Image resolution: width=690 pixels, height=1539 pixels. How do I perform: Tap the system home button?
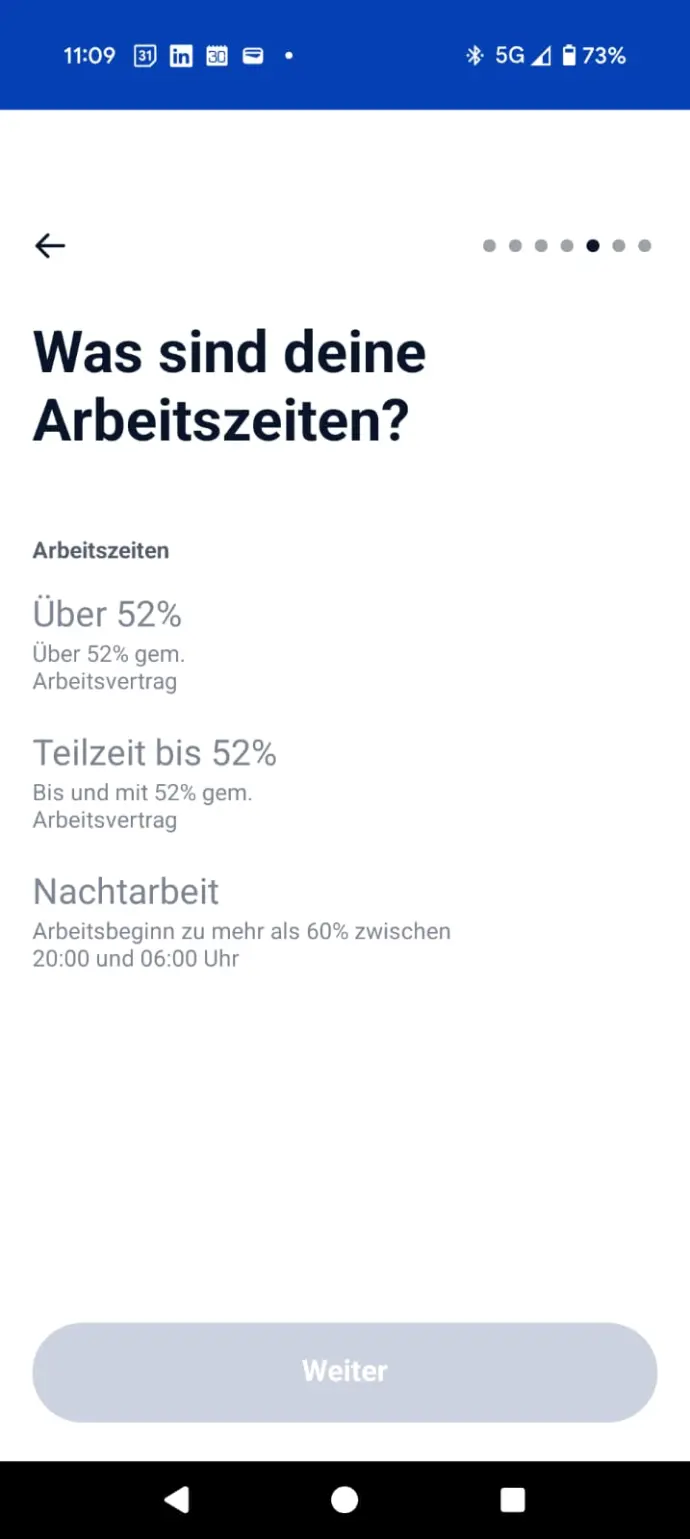(x=345, y=1499)
